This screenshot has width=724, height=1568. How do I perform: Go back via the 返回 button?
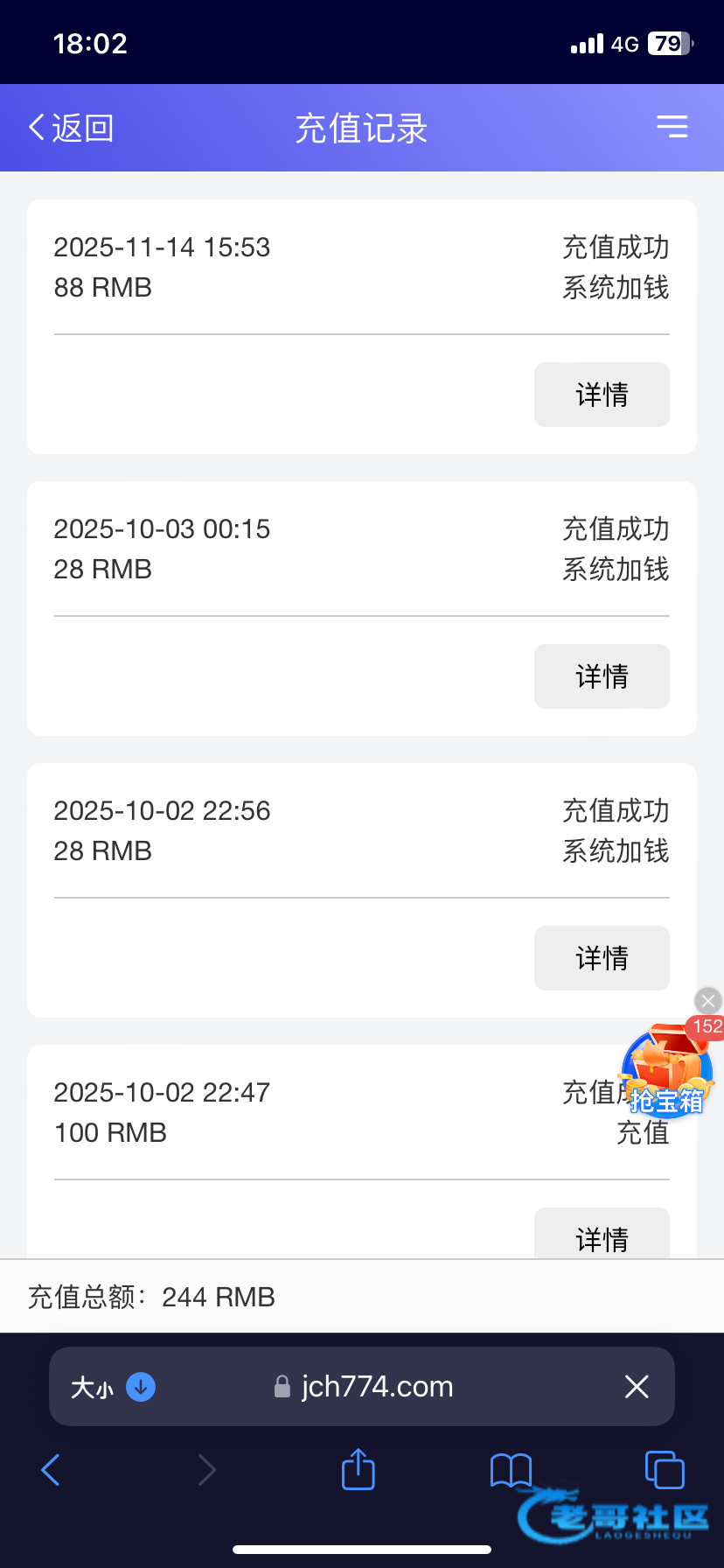click(x=72, y=128)
